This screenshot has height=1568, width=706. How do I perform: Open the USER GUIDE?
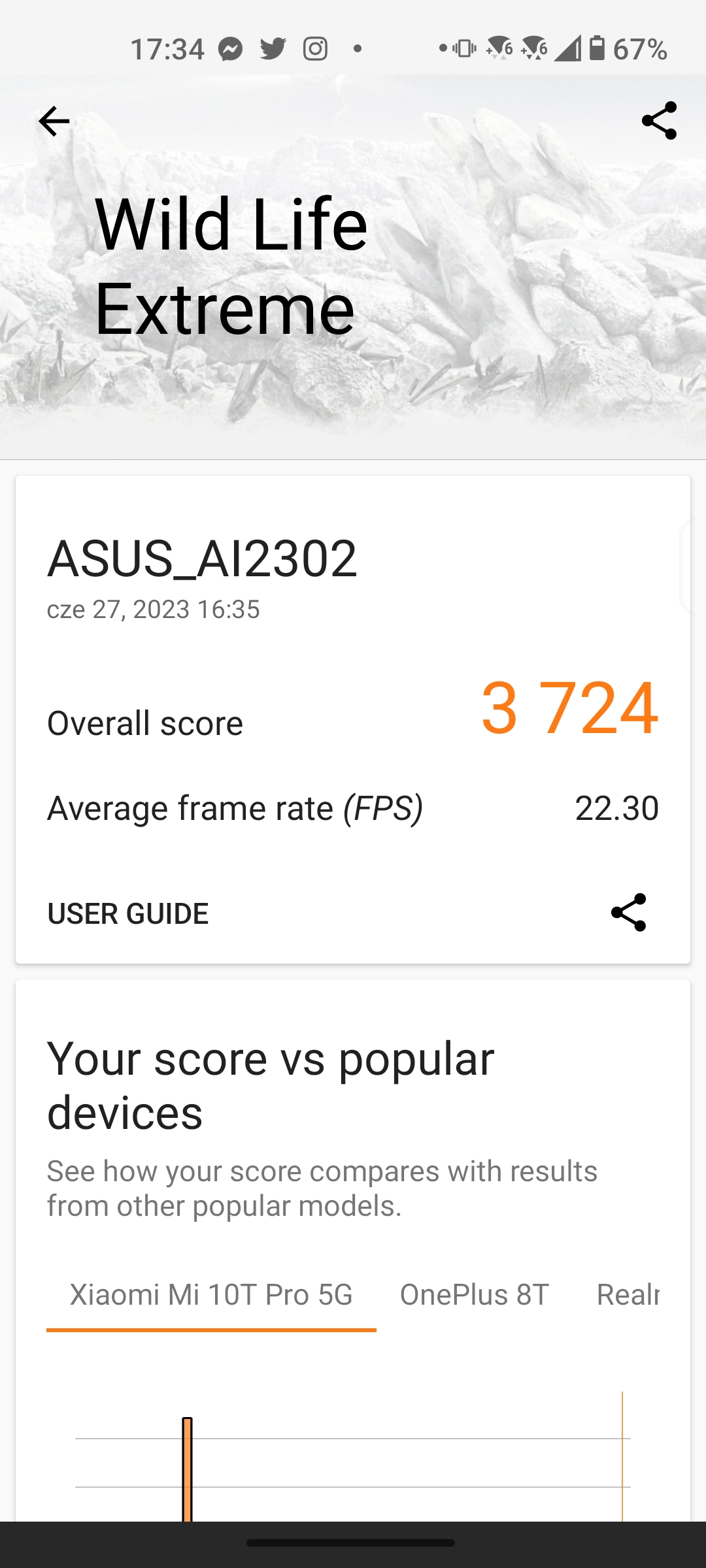click(x=128, y=913)
